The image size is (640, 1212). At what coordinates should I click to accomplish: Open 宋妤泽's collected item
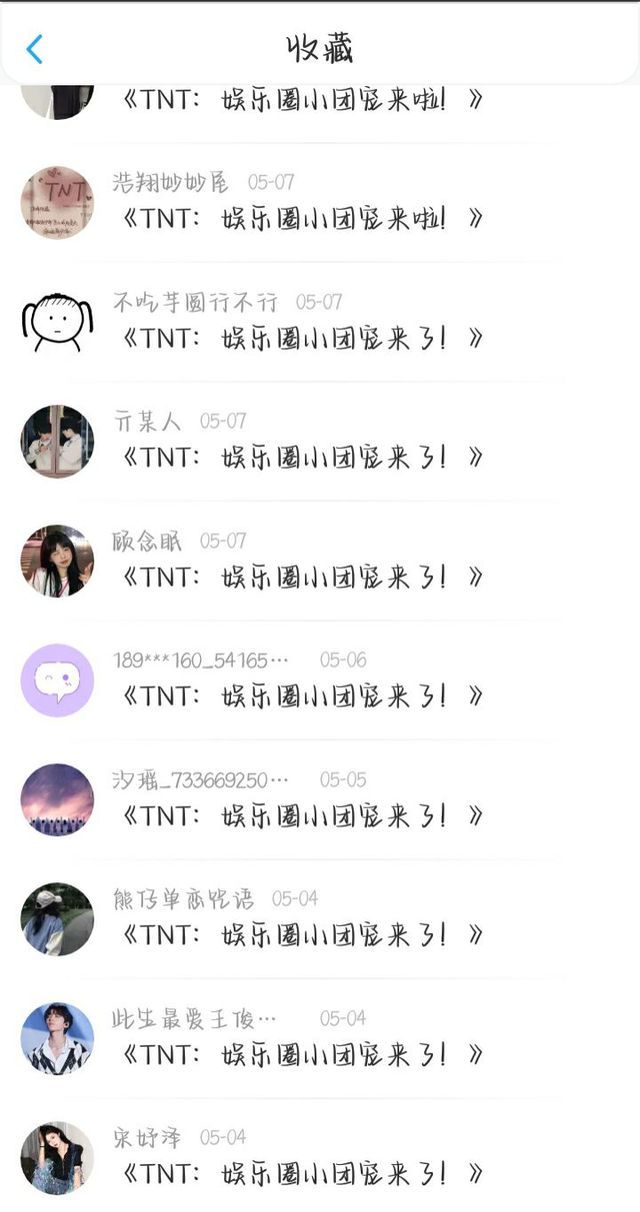pyautogui.click(x=300, y=1174)
